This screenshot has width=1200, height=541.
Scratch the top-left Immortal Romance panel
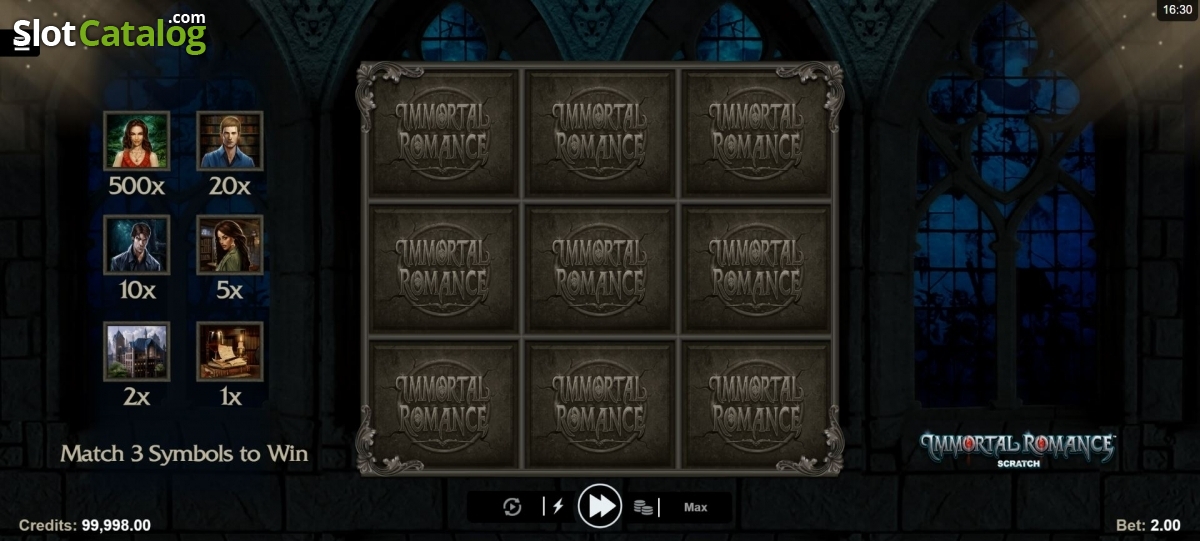pyautogui.click(x=444, y=133)
